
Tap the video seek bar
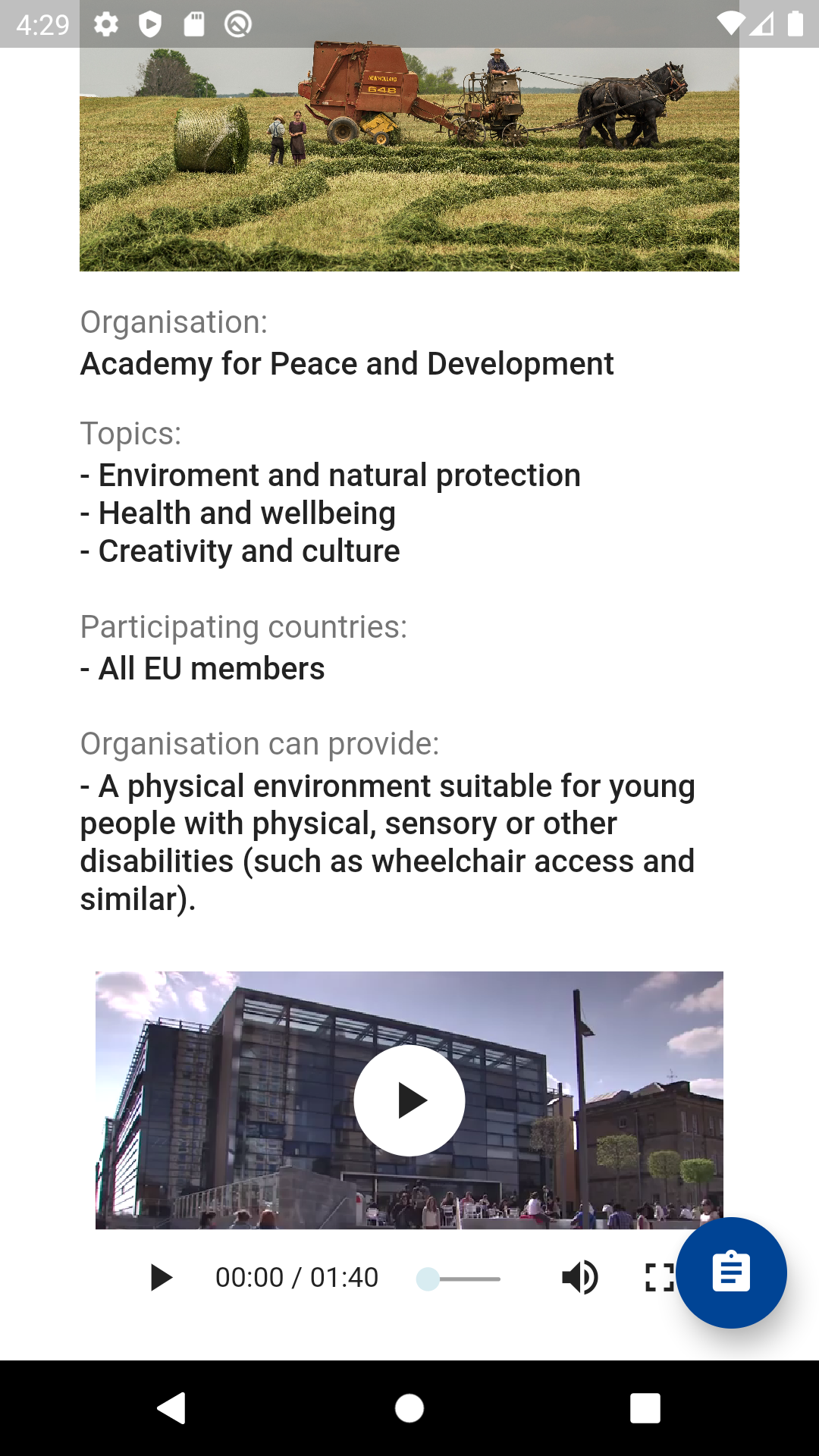460,1279
